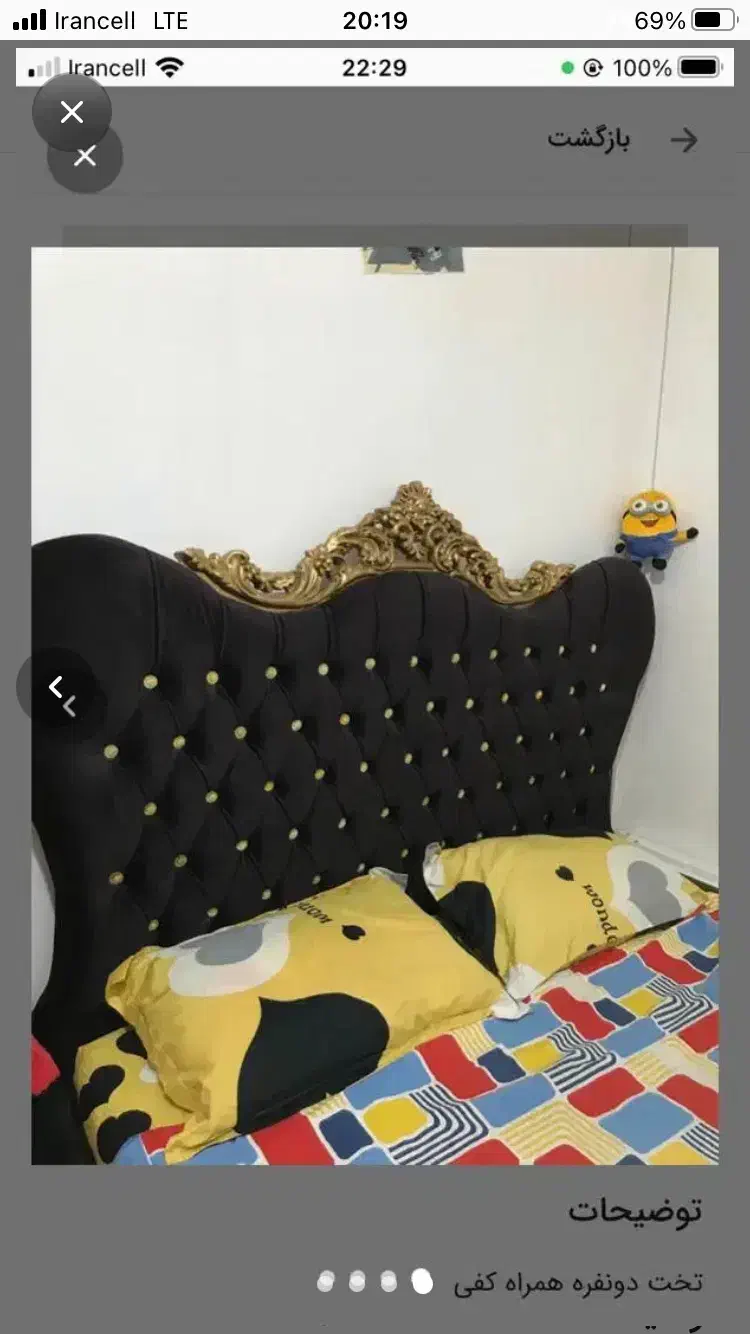Open the bed photo full size

pyautogui.click(x=375, y=705)
